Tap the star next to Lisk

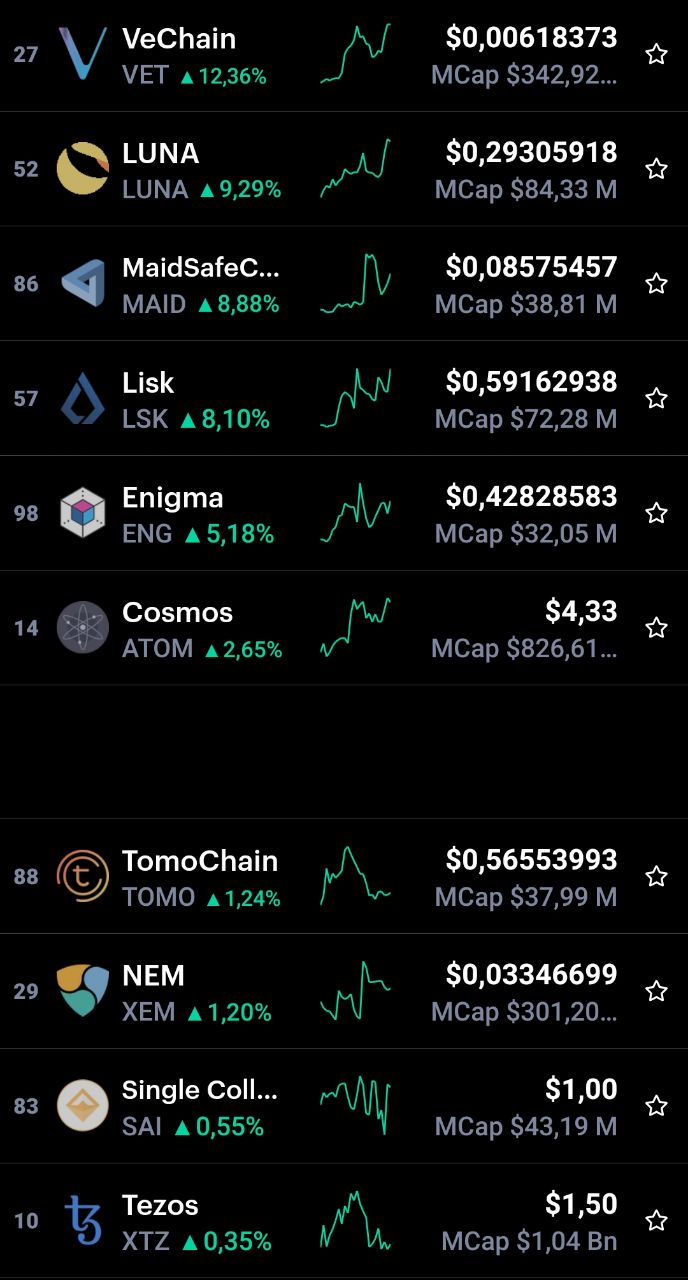point(656,399)
